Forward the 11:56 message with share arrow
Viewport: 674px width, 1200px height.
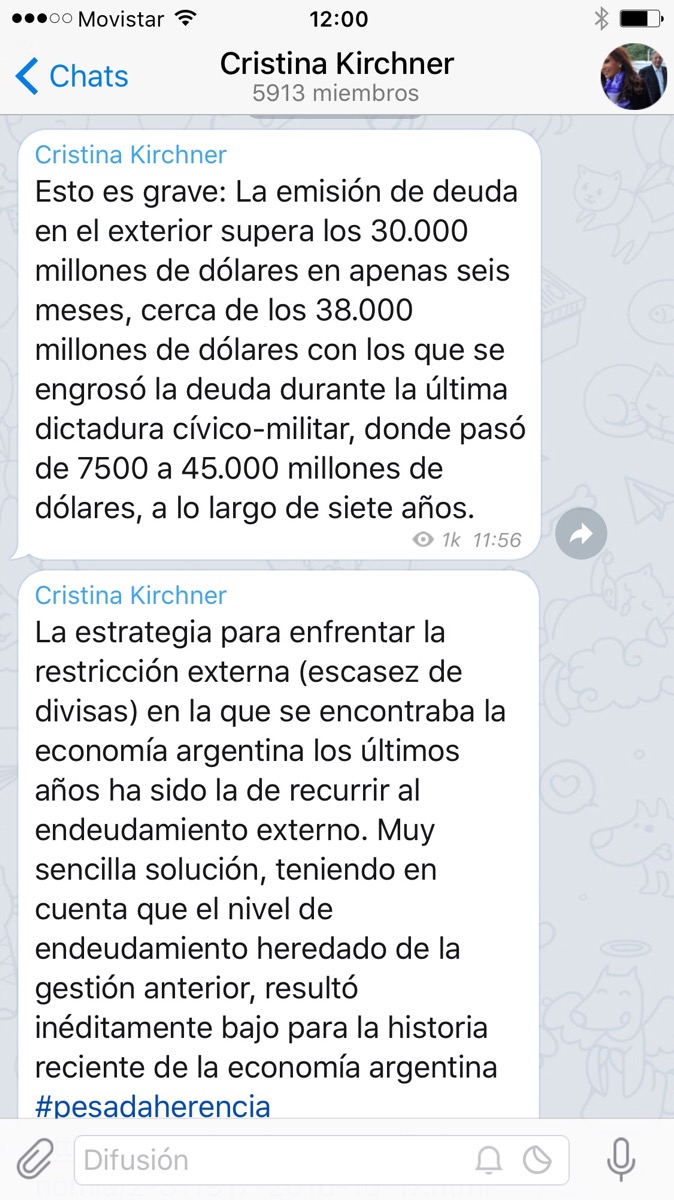pyautogui.click(x=580, y=535)
